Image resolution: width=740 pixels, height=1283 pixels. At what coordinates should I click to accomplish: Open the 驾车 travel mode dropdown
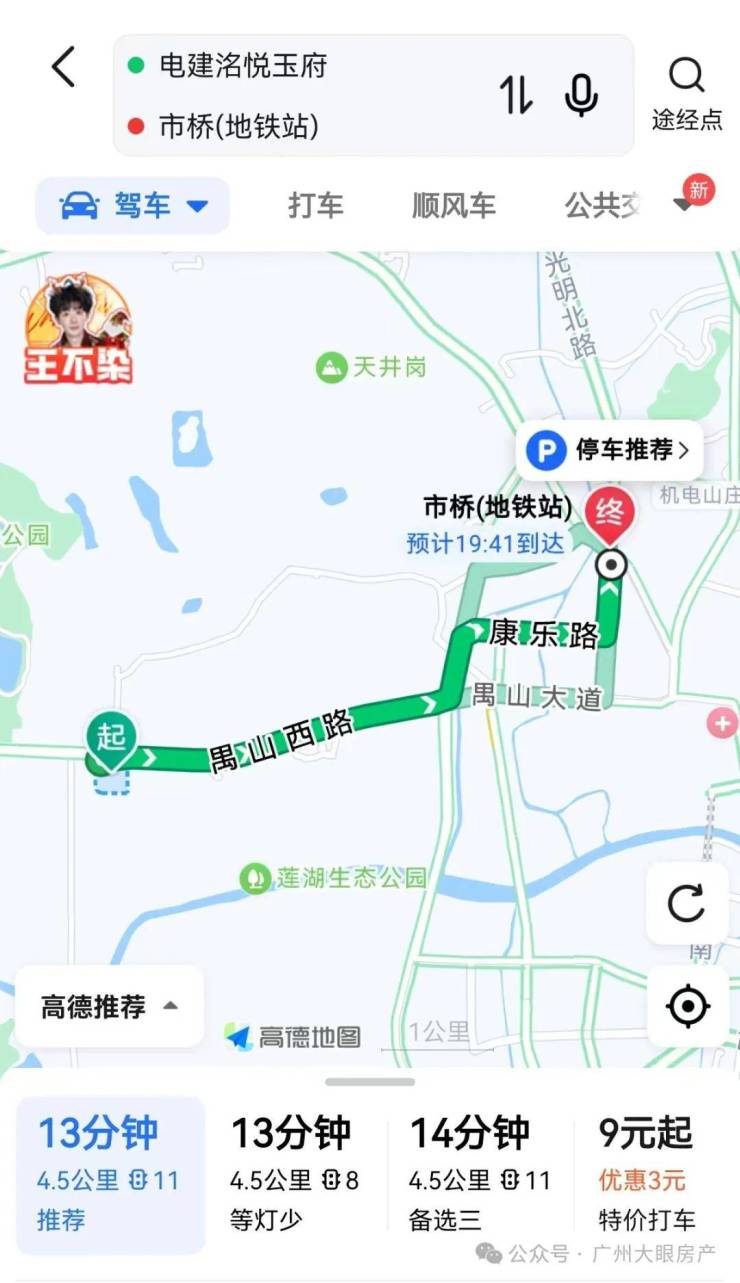click(x=133, y=206)
